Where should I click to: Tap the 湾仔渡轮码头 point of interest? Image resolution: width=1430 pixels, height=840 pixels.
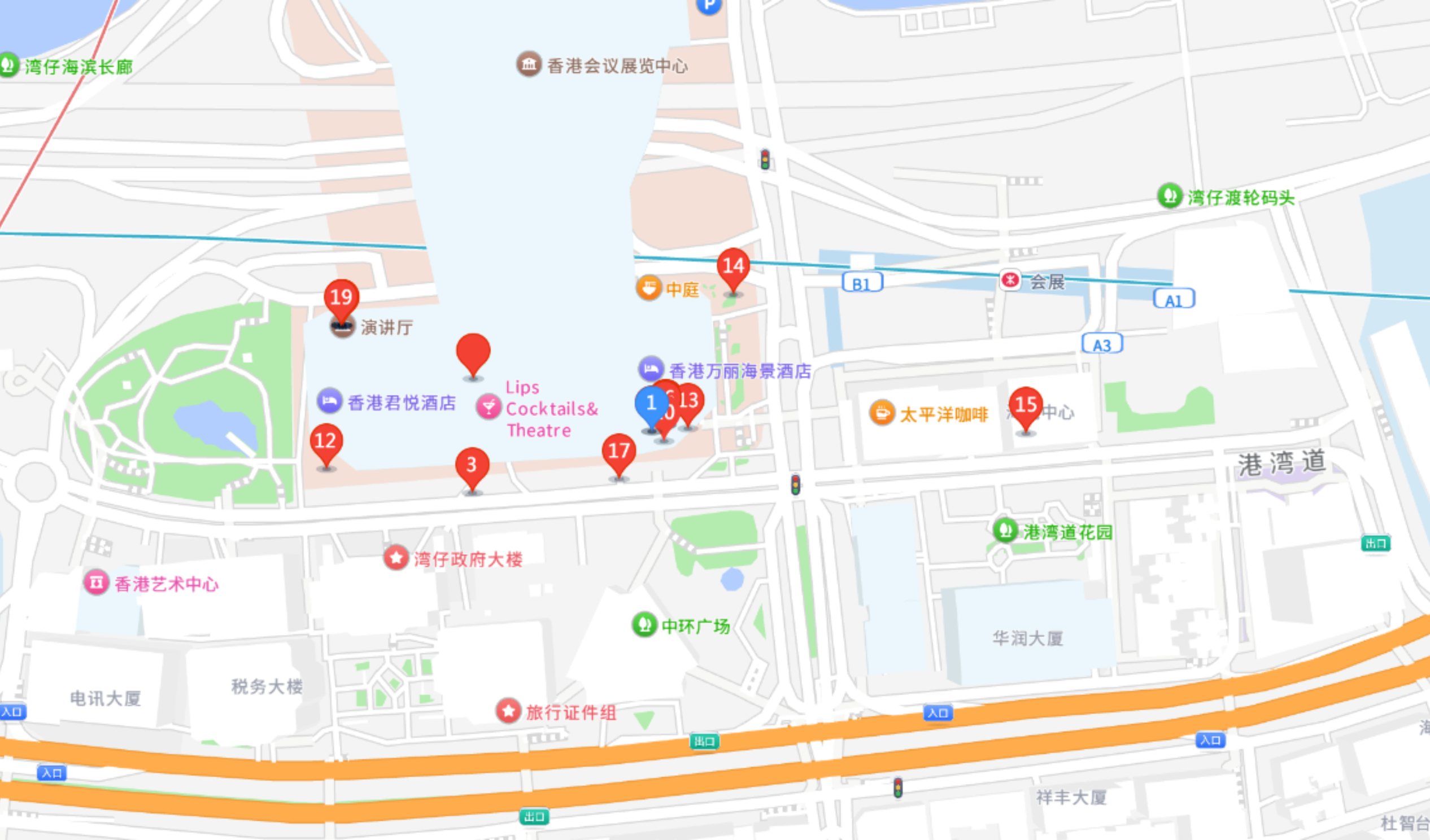pyautogui.click(x=1240, y=198)
